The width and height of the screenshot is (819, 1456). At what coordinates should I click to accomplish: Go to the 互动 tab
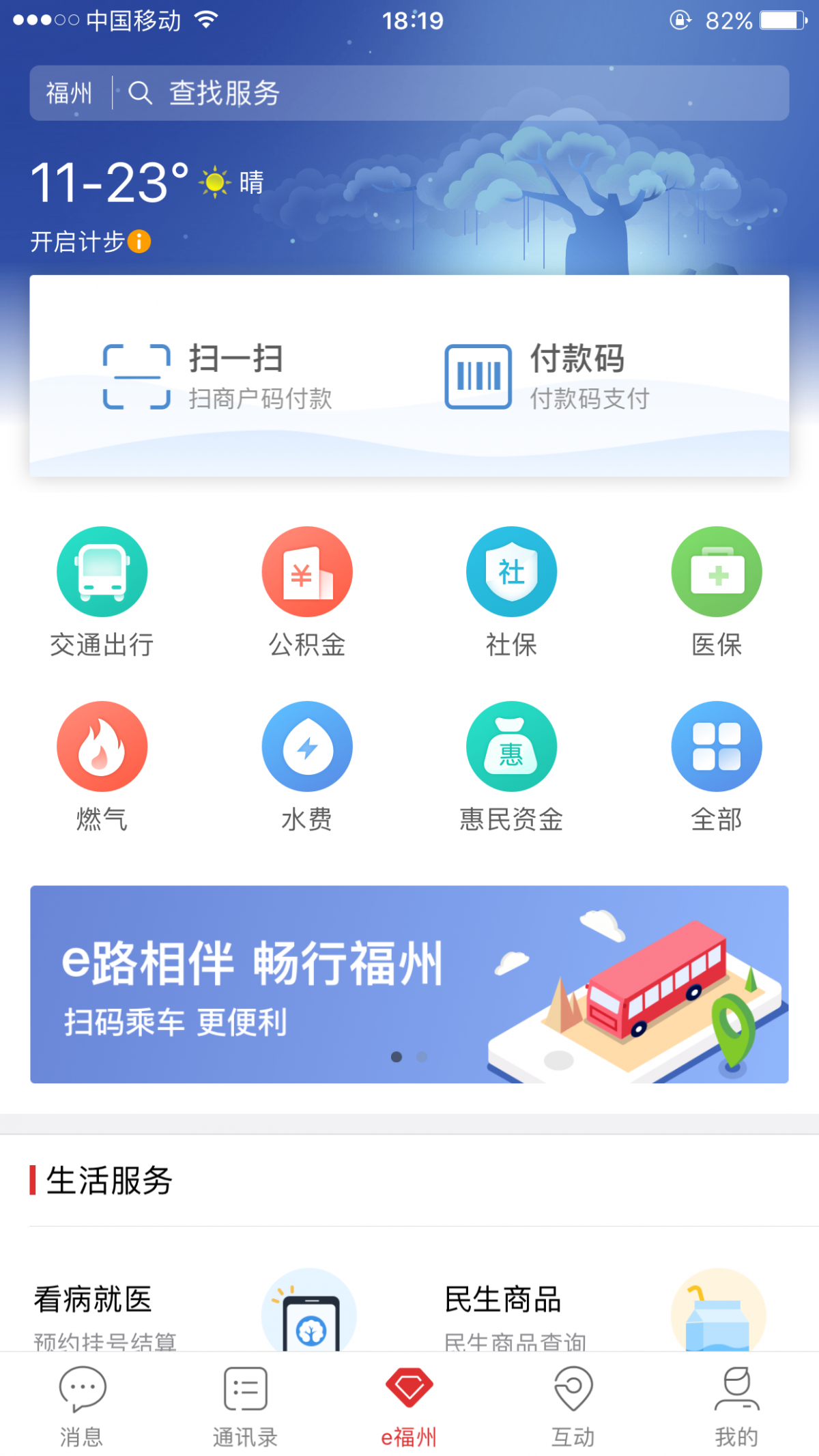pos(573,1406)
